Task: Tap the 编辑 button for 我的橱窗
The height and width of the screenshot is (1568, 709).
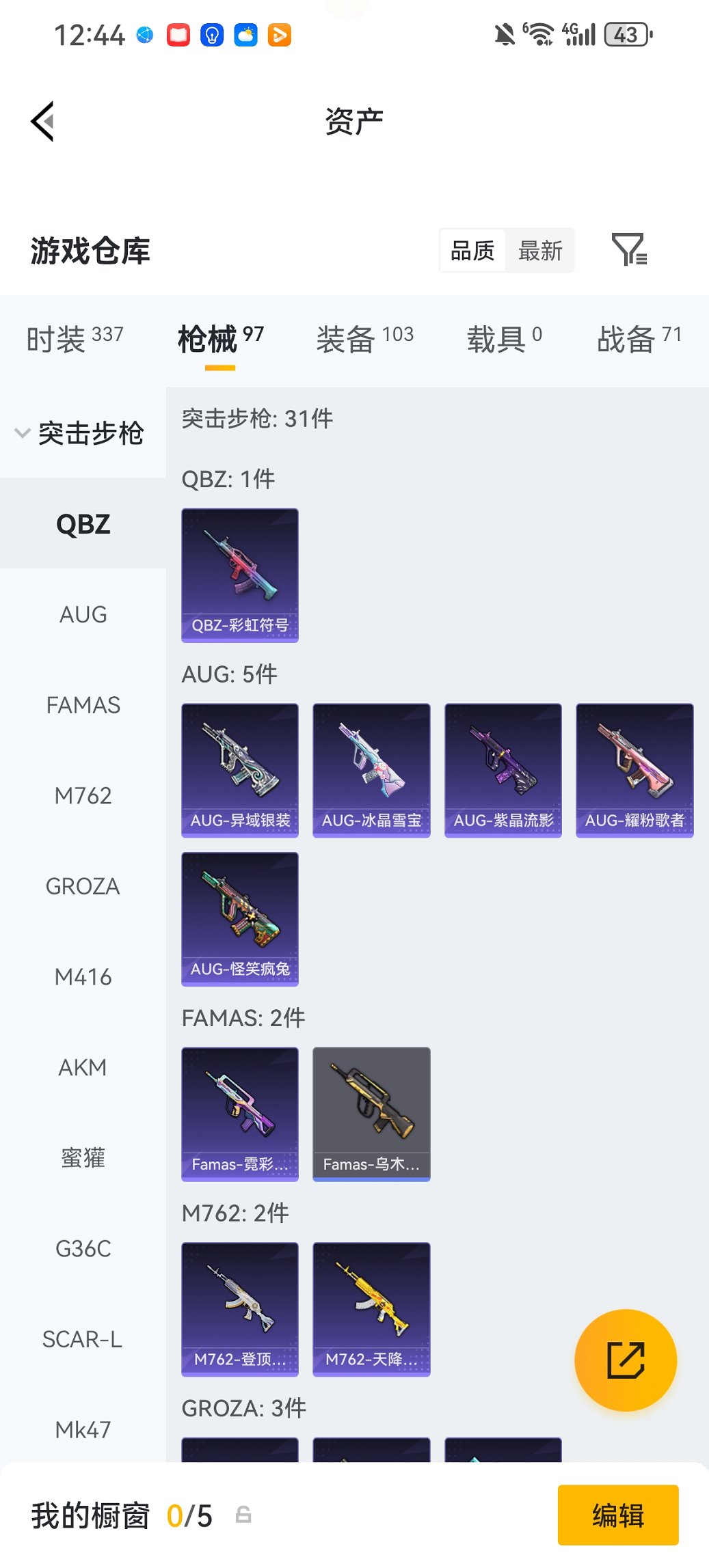Action: pyautogui.click(x=618, y=1515)
